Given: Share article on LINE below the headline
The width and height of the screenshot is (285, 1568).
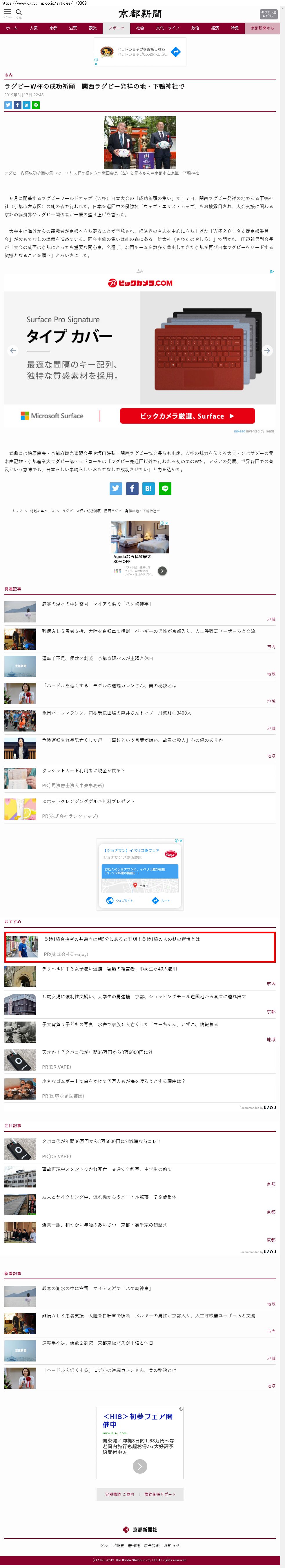Looking at the screenshot, I should (x=35, y=105).
